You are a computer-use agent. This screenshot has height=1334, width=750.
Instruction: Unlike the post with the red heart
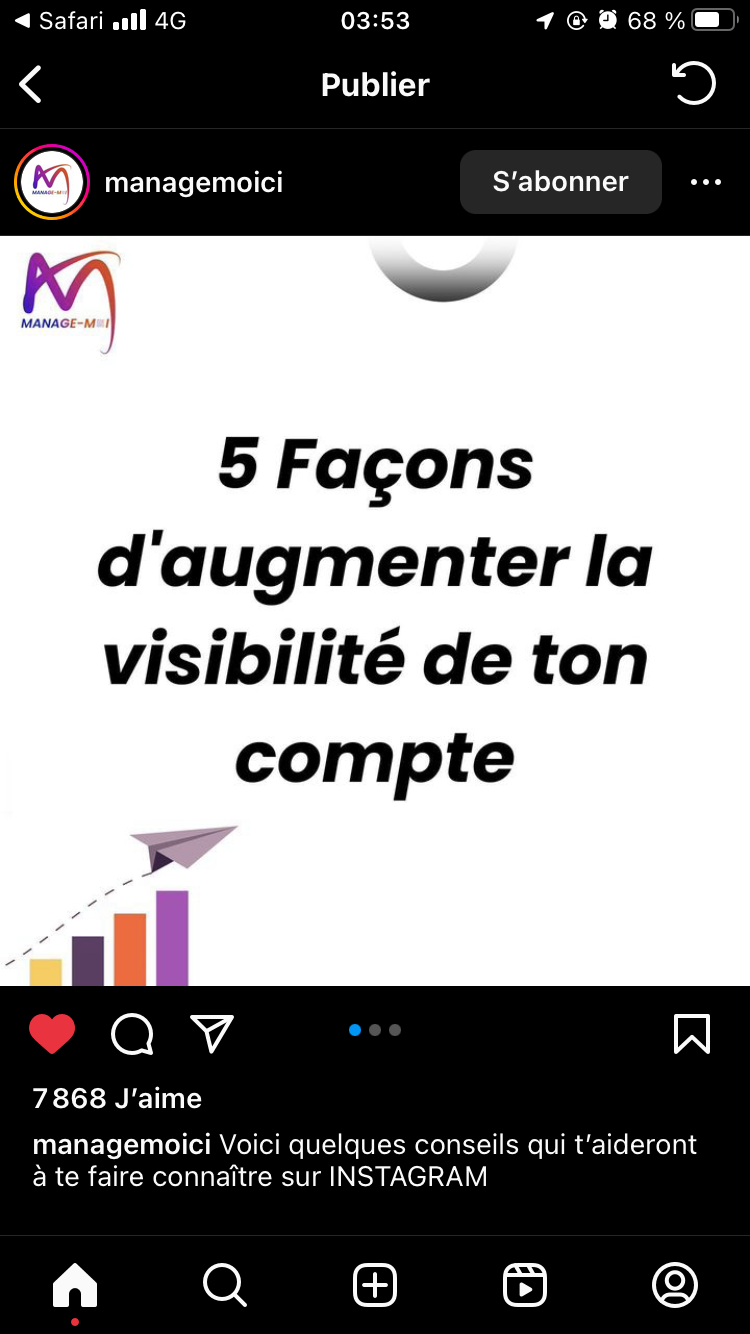pos(52,1034)
